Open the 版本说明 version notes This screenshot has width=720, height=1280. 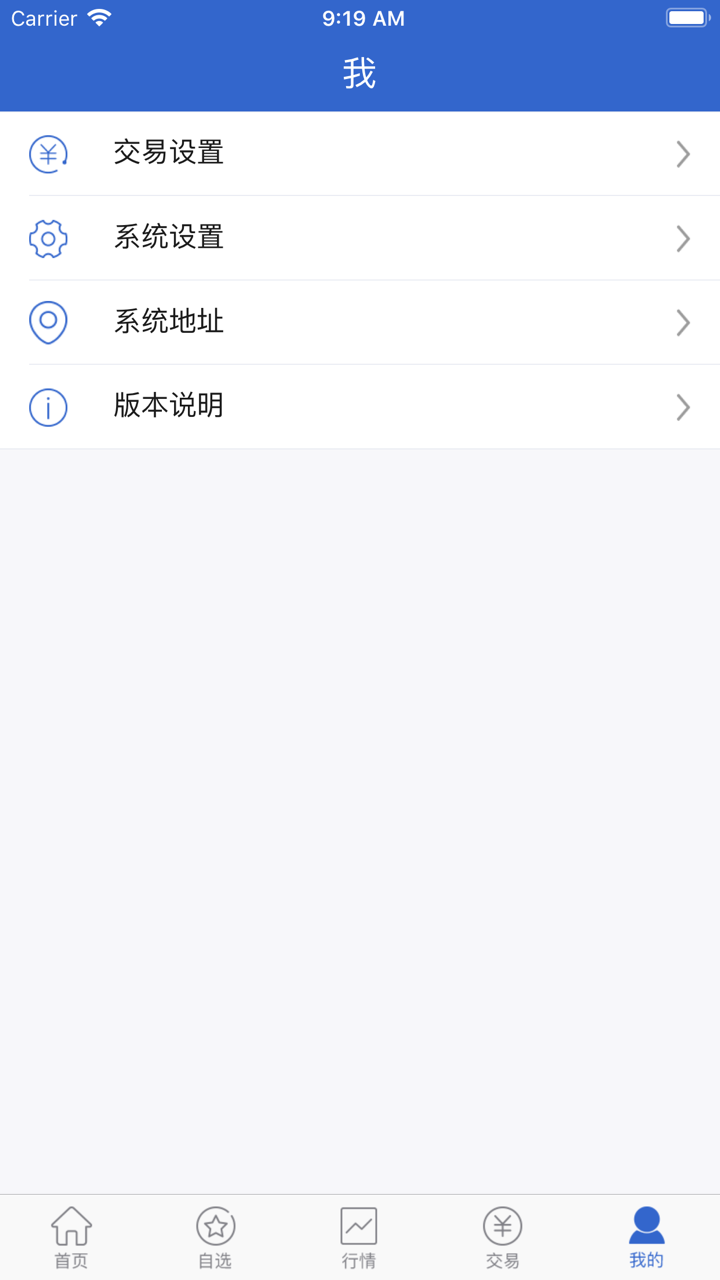click(360, 407)
